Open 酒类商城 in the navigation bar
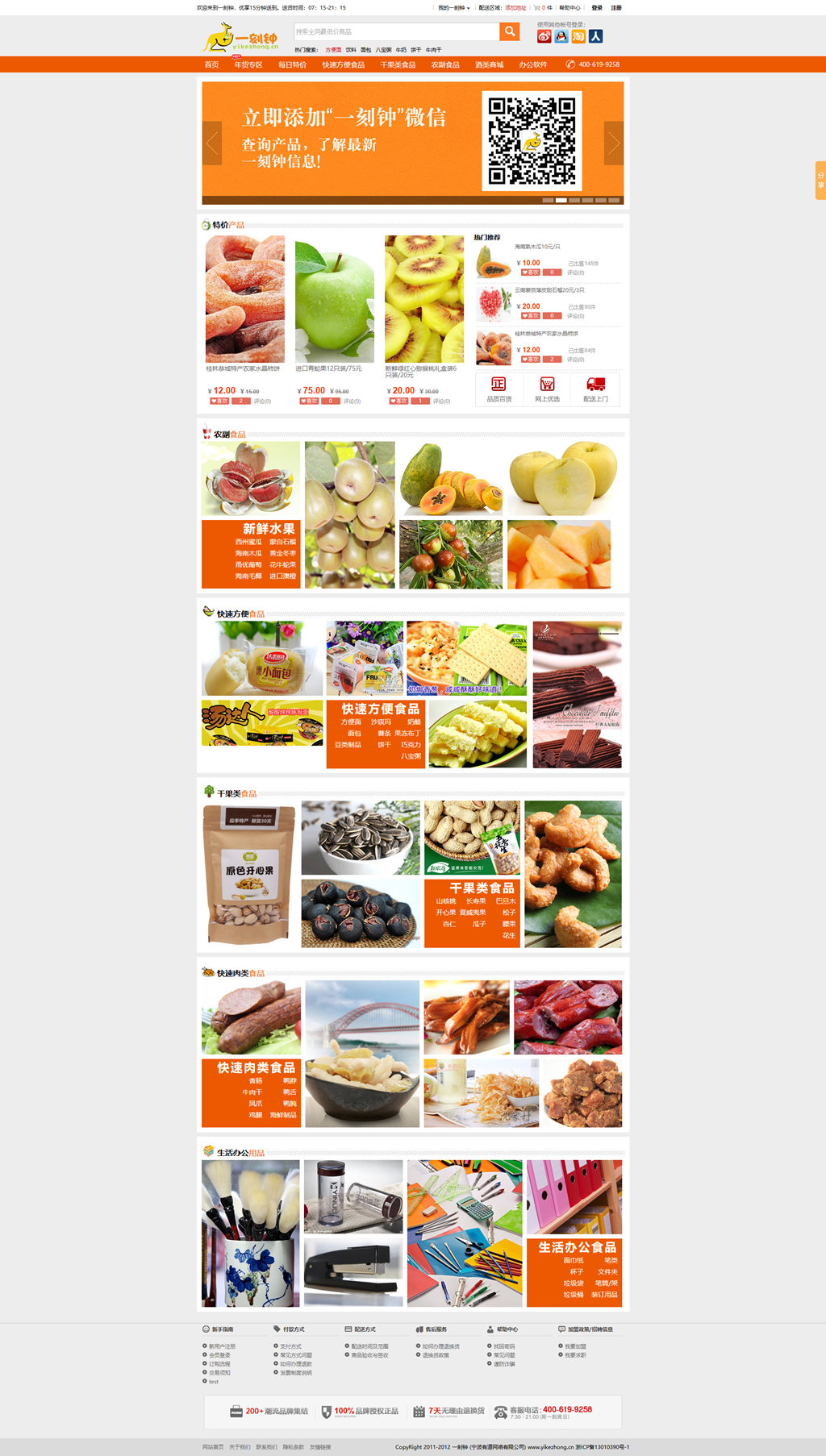The width and height of the screenshot is (826, 1456). pos(489,64)
